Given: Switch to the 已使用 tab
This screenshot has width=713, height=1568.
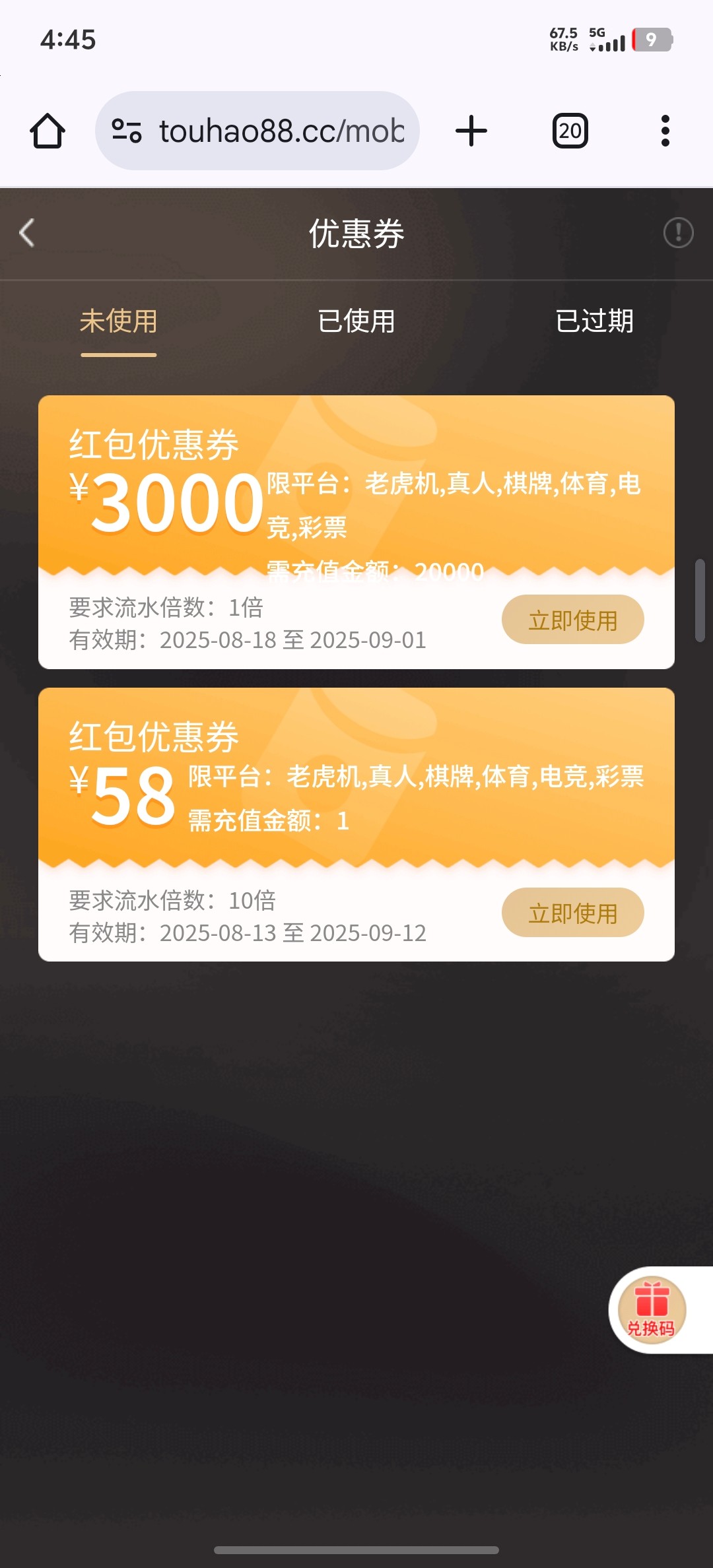Looking at the screenshot, I should point(356,321).
